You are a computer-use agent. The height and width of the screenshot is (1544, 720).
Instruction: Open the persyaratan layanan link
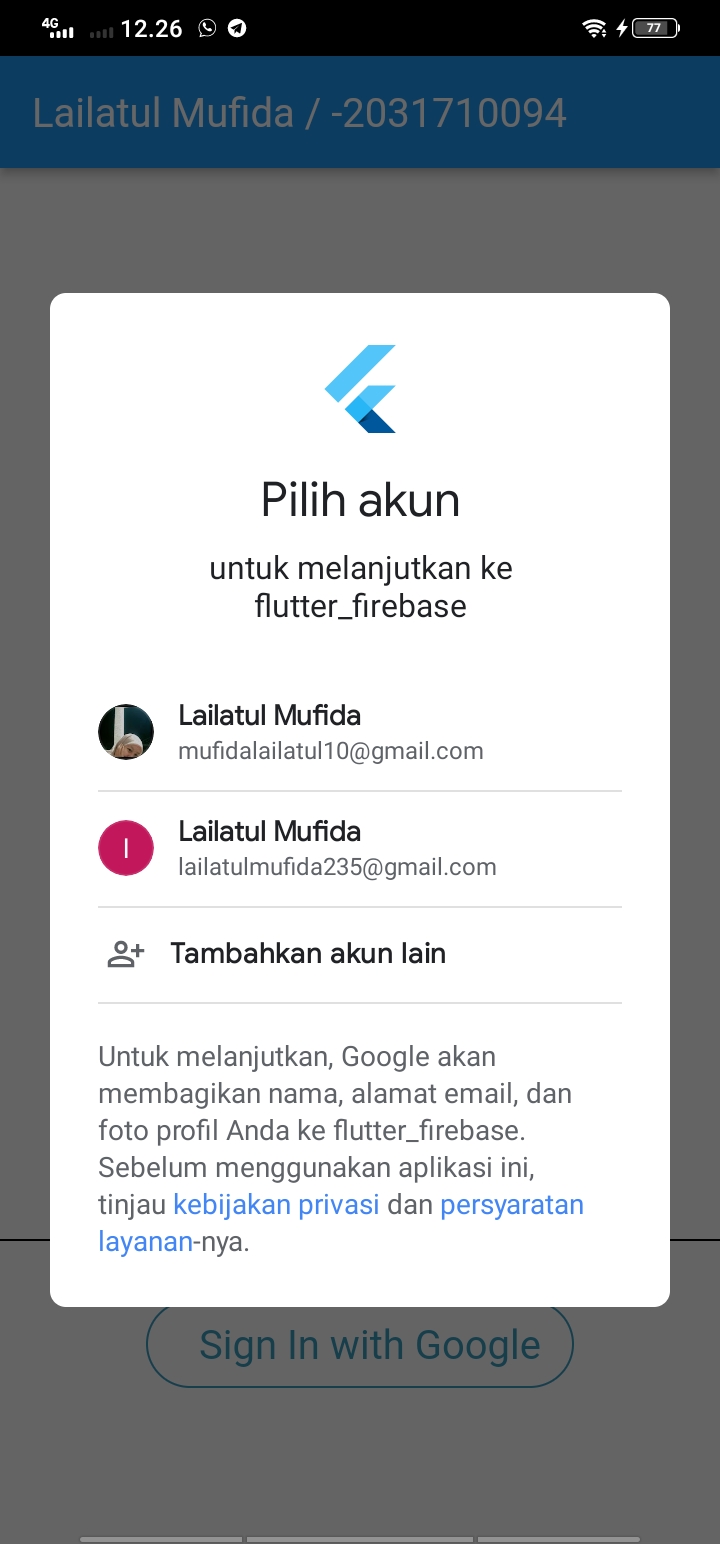511,1204
